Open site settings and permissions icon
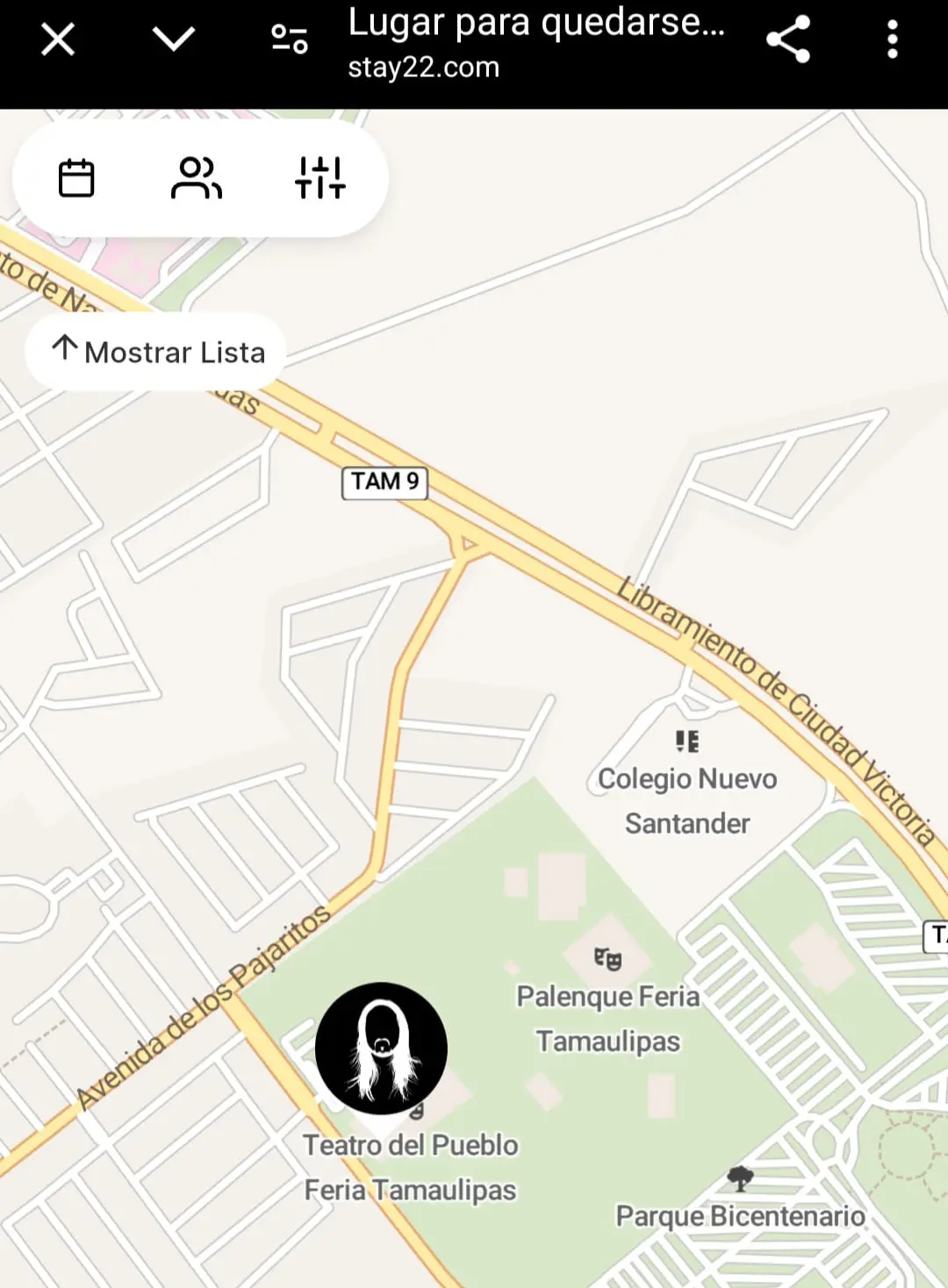This screenshot has height=1288, width=948. (289, 39)
